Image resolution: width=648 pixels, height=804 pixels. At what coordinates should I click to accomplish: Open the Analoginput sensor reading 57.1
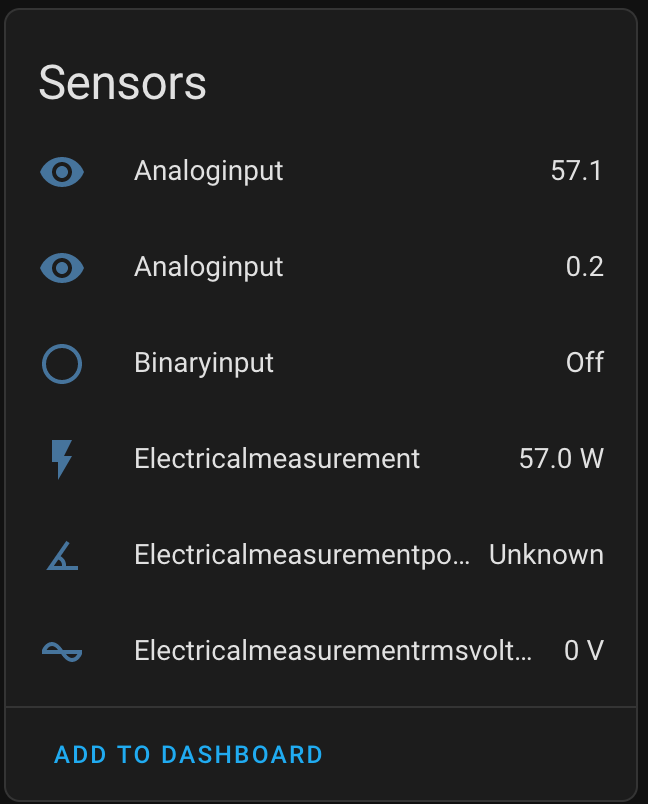pos(209,171)
